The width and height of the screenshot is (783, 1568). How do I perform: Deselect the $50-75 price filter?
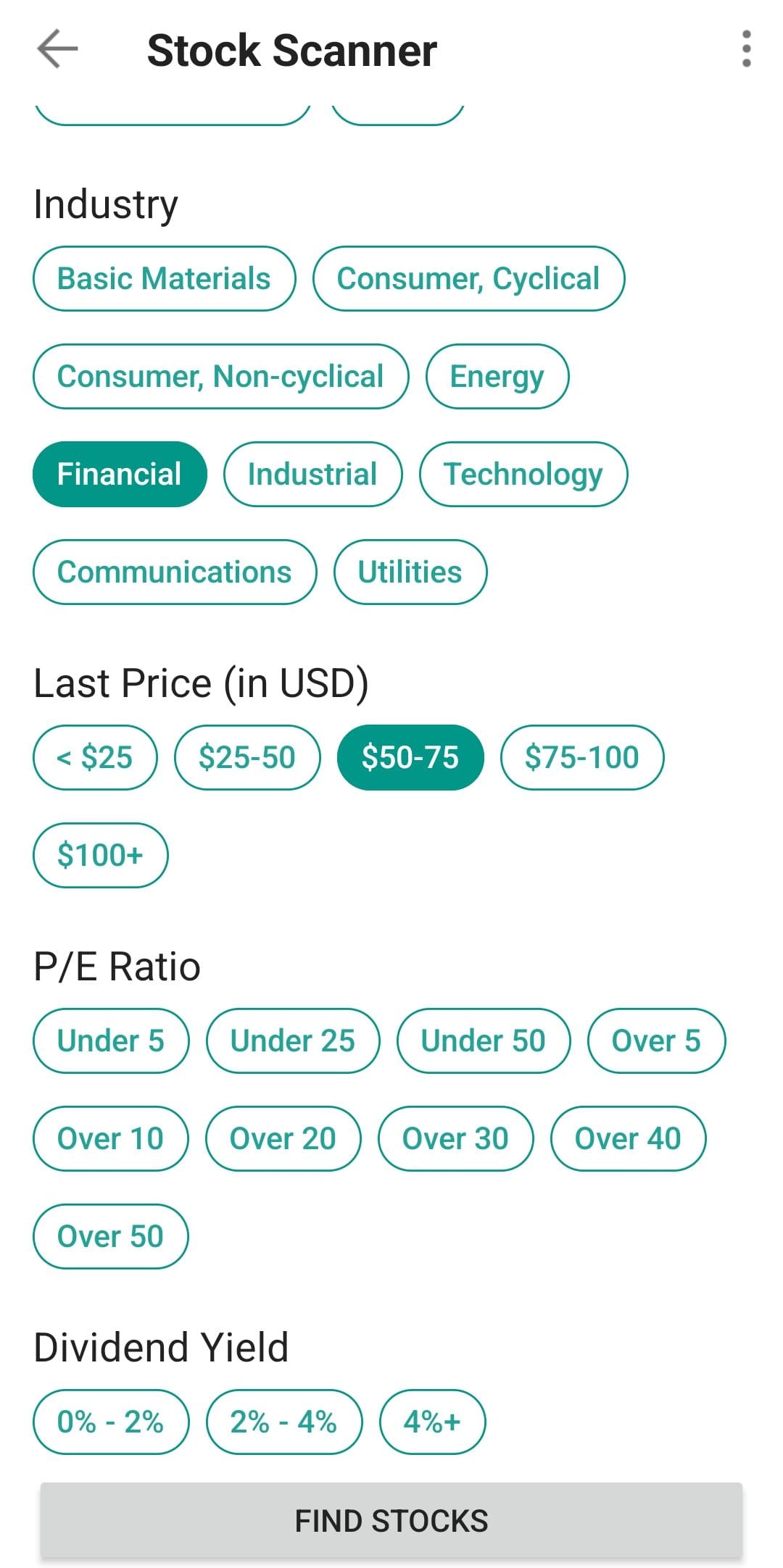410,756
